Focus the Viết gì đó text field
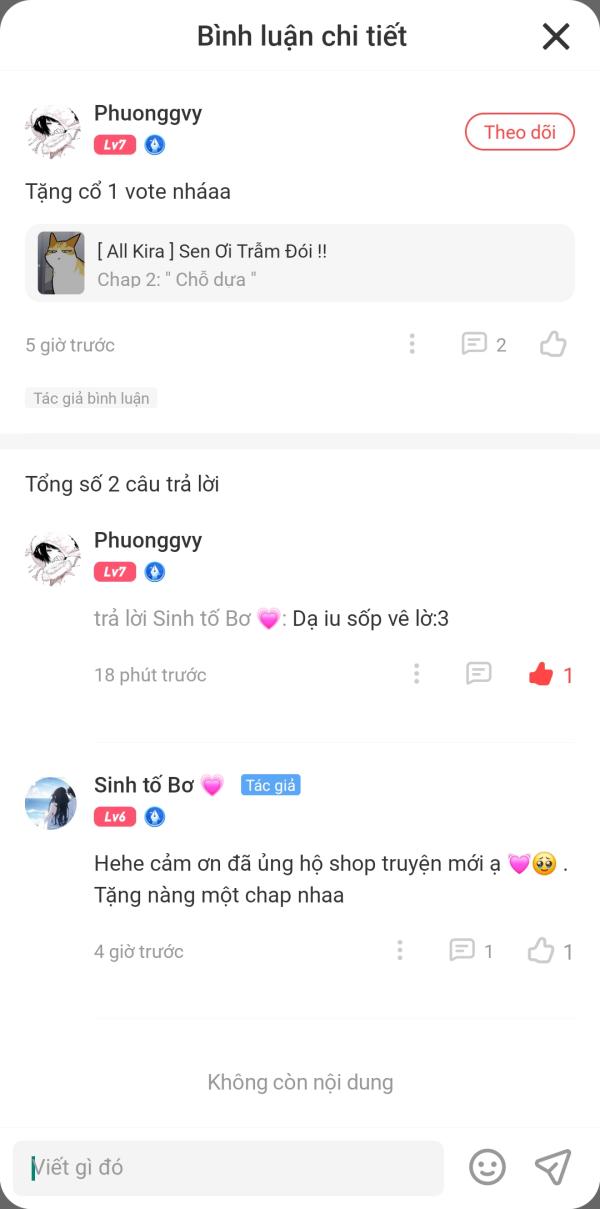 click(x=228, y=1167)
